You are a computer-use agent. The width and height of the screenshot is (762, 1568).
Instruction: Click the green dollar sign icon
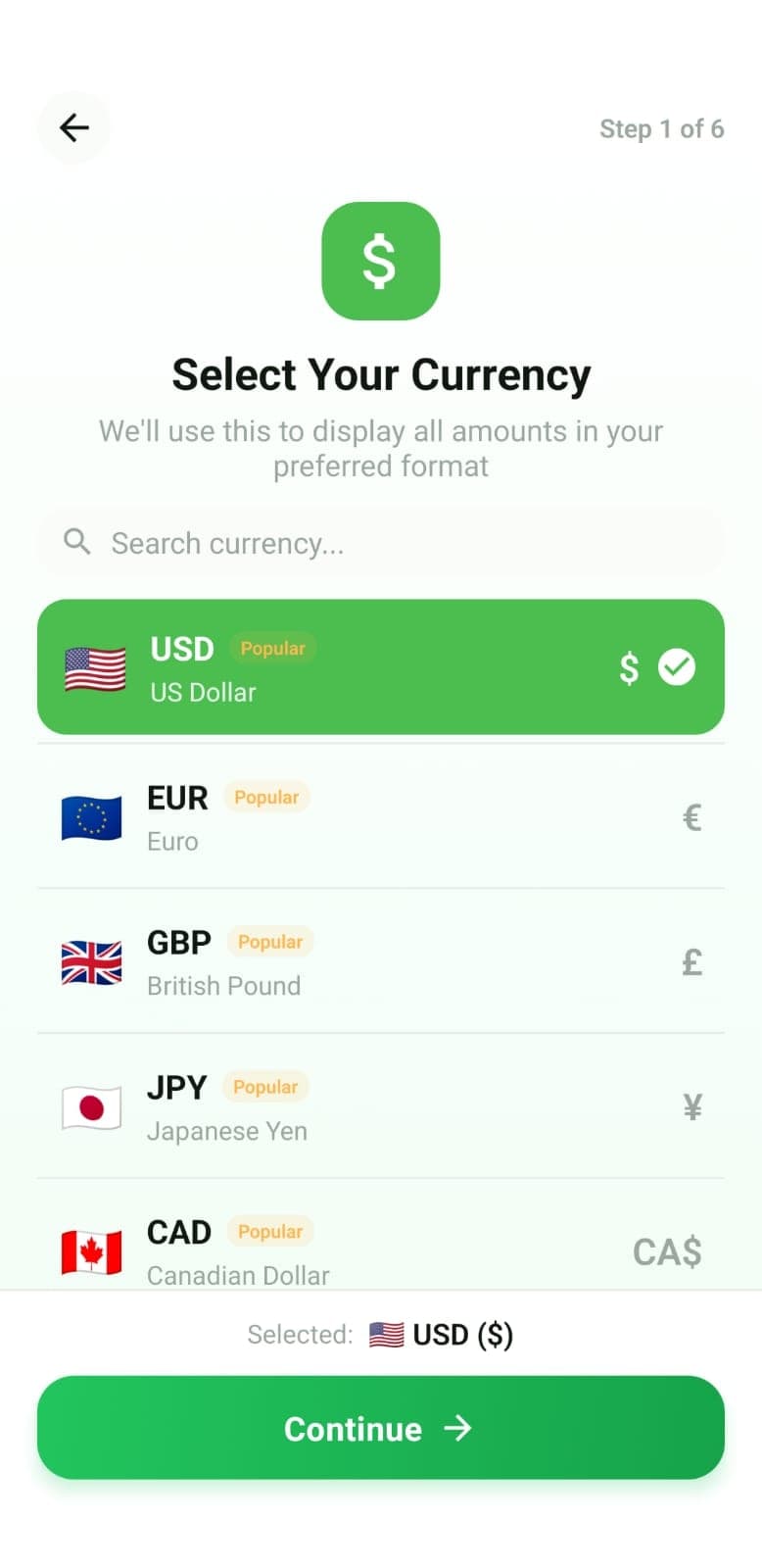pyautogui.click(x=381, y=262)
